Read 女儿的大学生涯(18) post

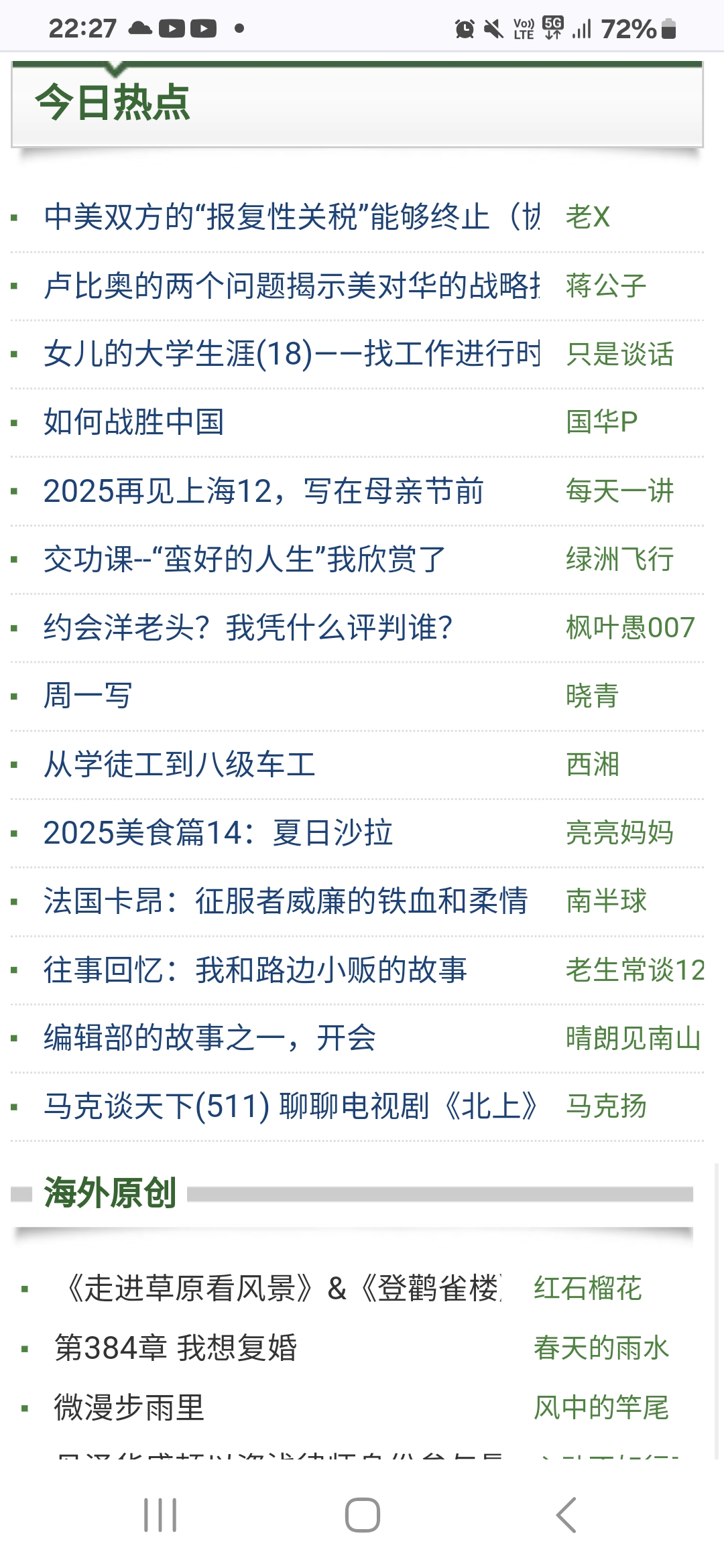coord(292,354)
